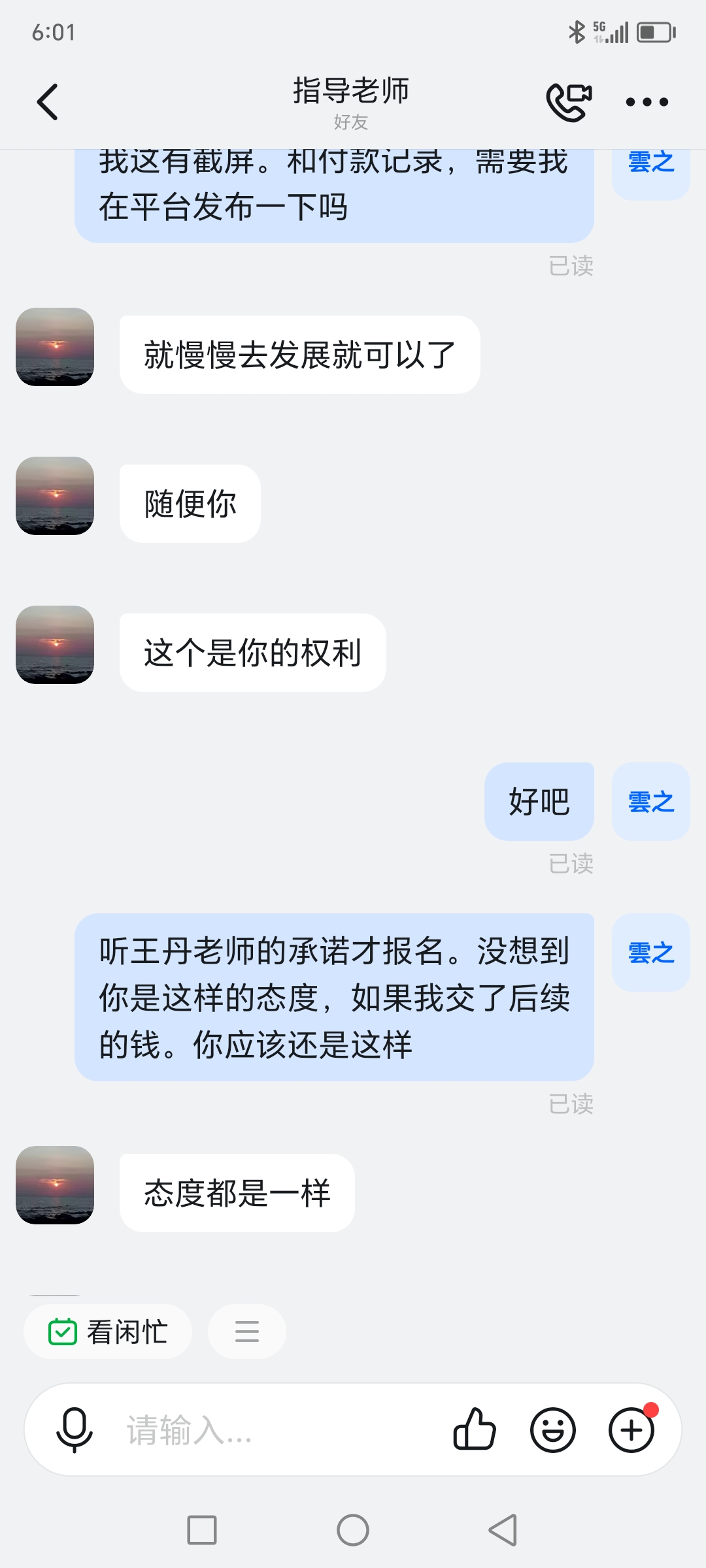Focus the 请输入 message field
This screenshot has width=706, height=1568.
point(275,1429)
